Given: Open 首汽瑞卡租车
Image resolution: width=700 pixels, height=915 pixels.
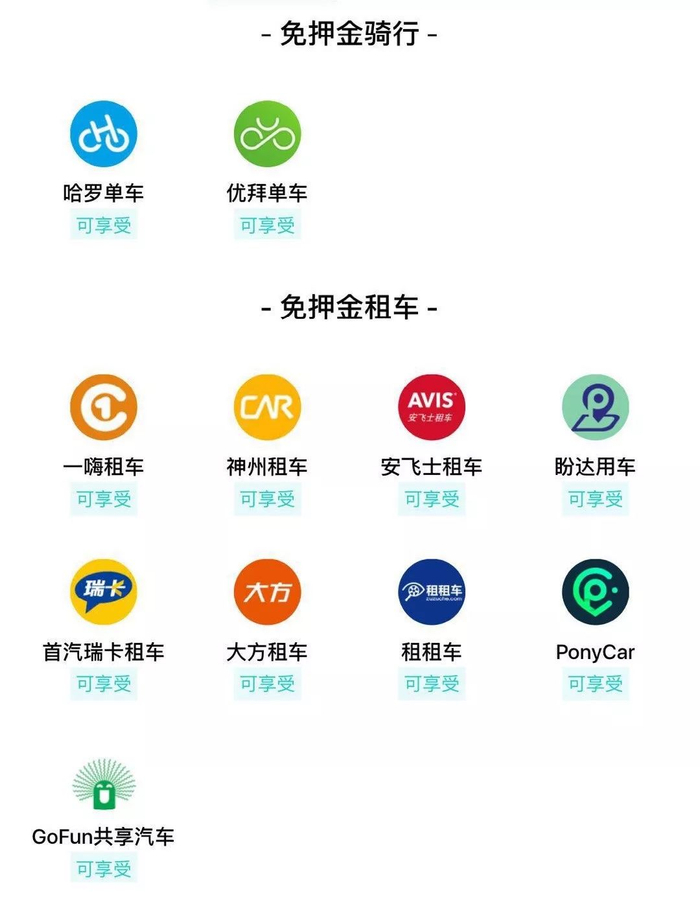Looking at the screenshot, I should click(x=103, y=592).
